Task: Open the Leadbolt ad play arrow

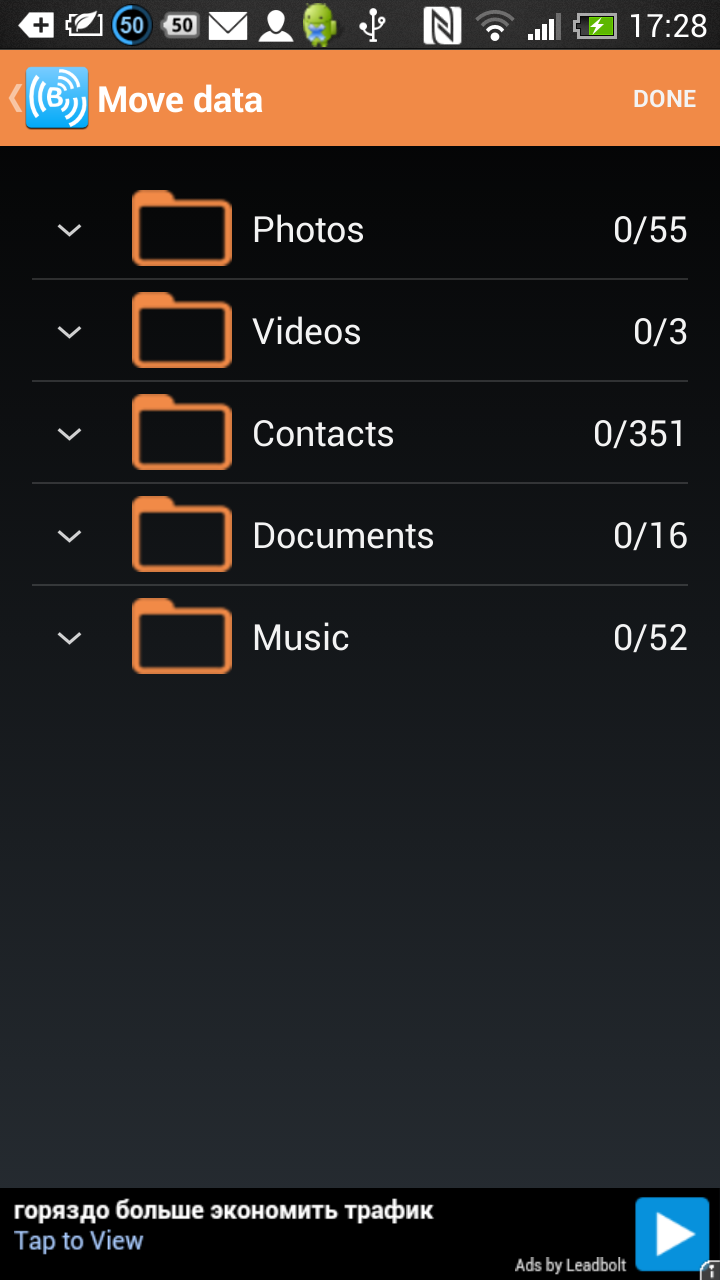Action: point(672,1233)
